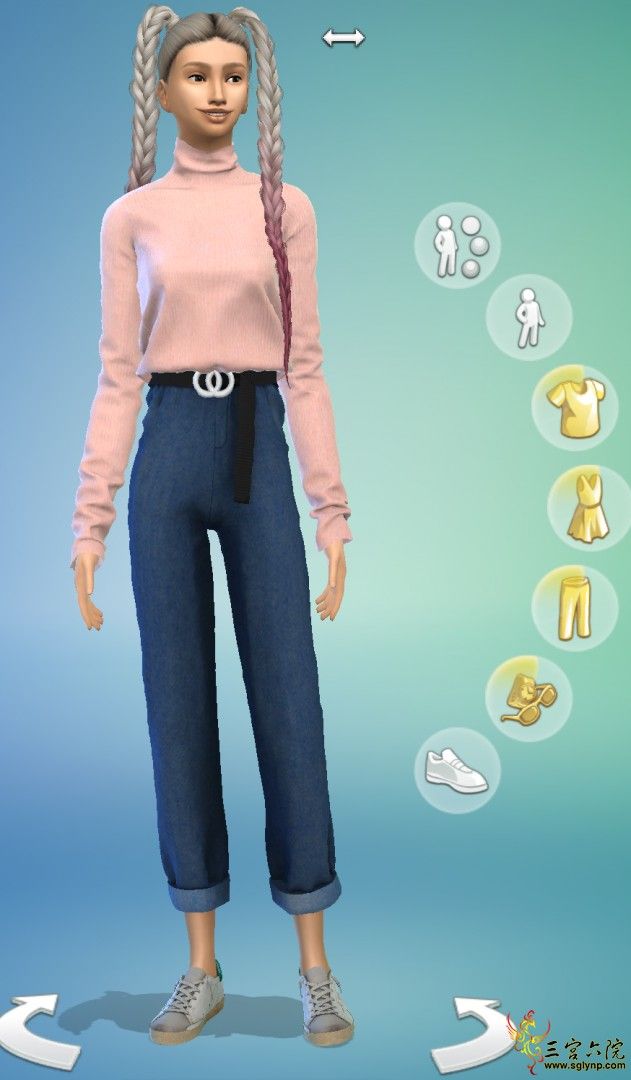This screenshot has width=631, height=1080.
Task: Open the body shape category
Action: 528,317
